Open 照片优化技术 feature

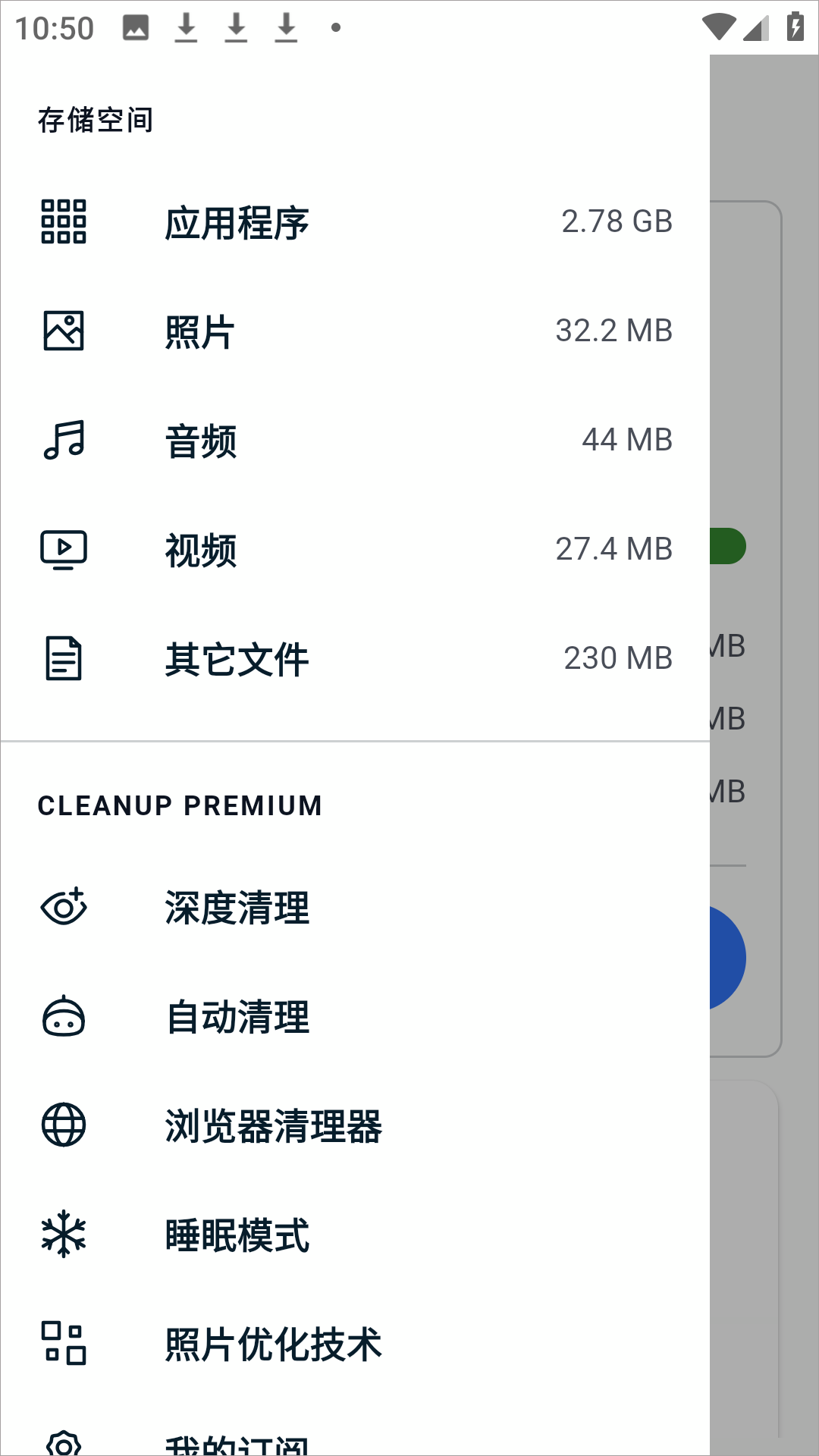coord(355,1345)
